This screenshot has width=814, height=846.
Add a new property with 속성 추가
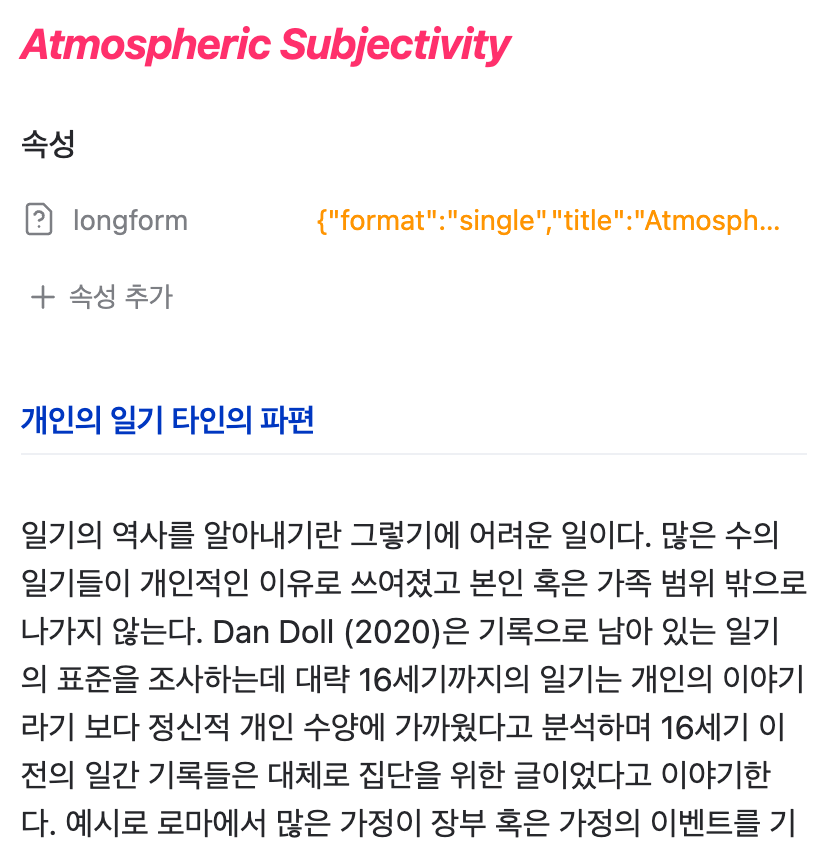point(102,297)
